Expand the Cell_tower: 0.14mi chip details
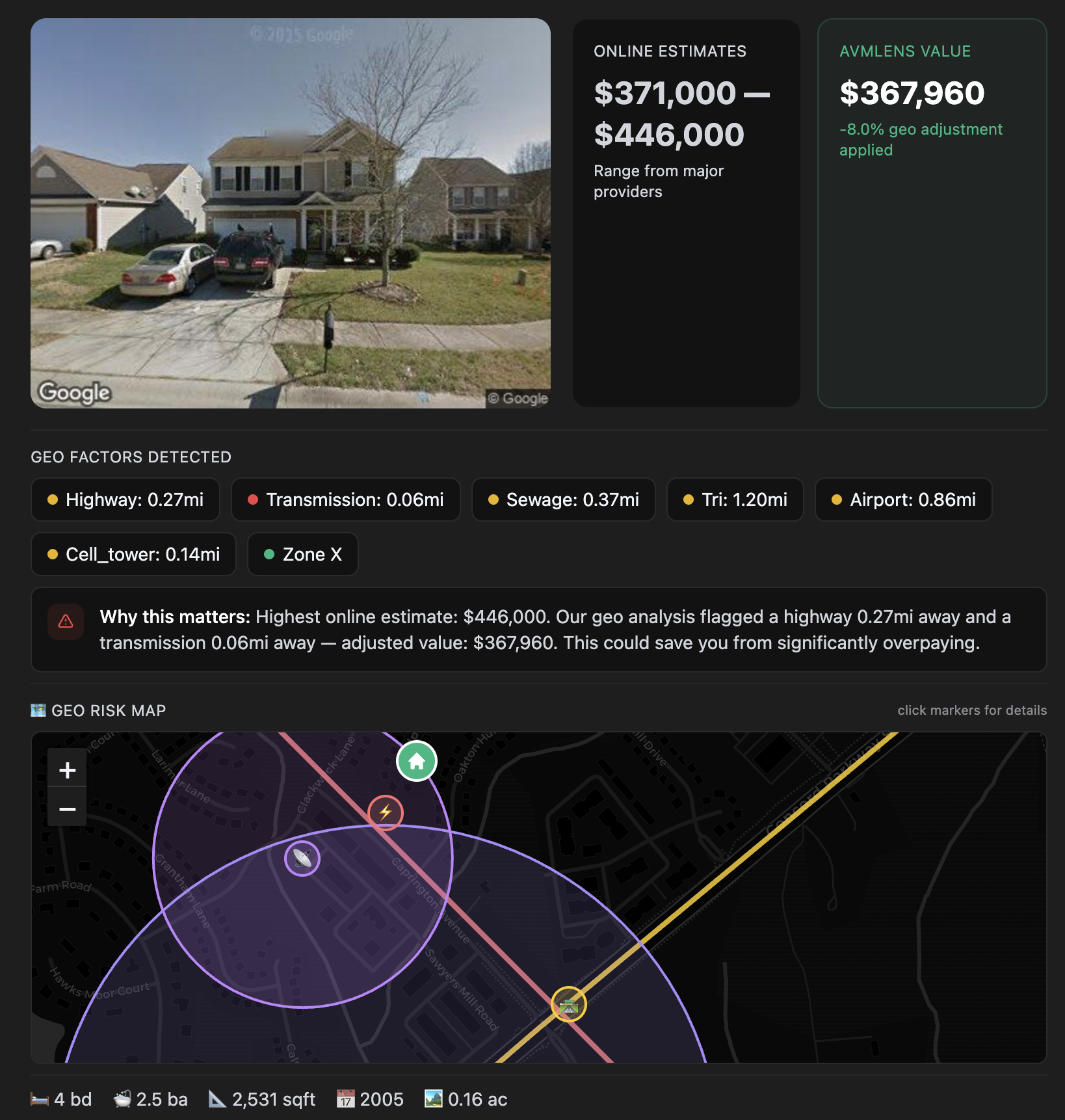1065x1120 pixels. (133, 554)
